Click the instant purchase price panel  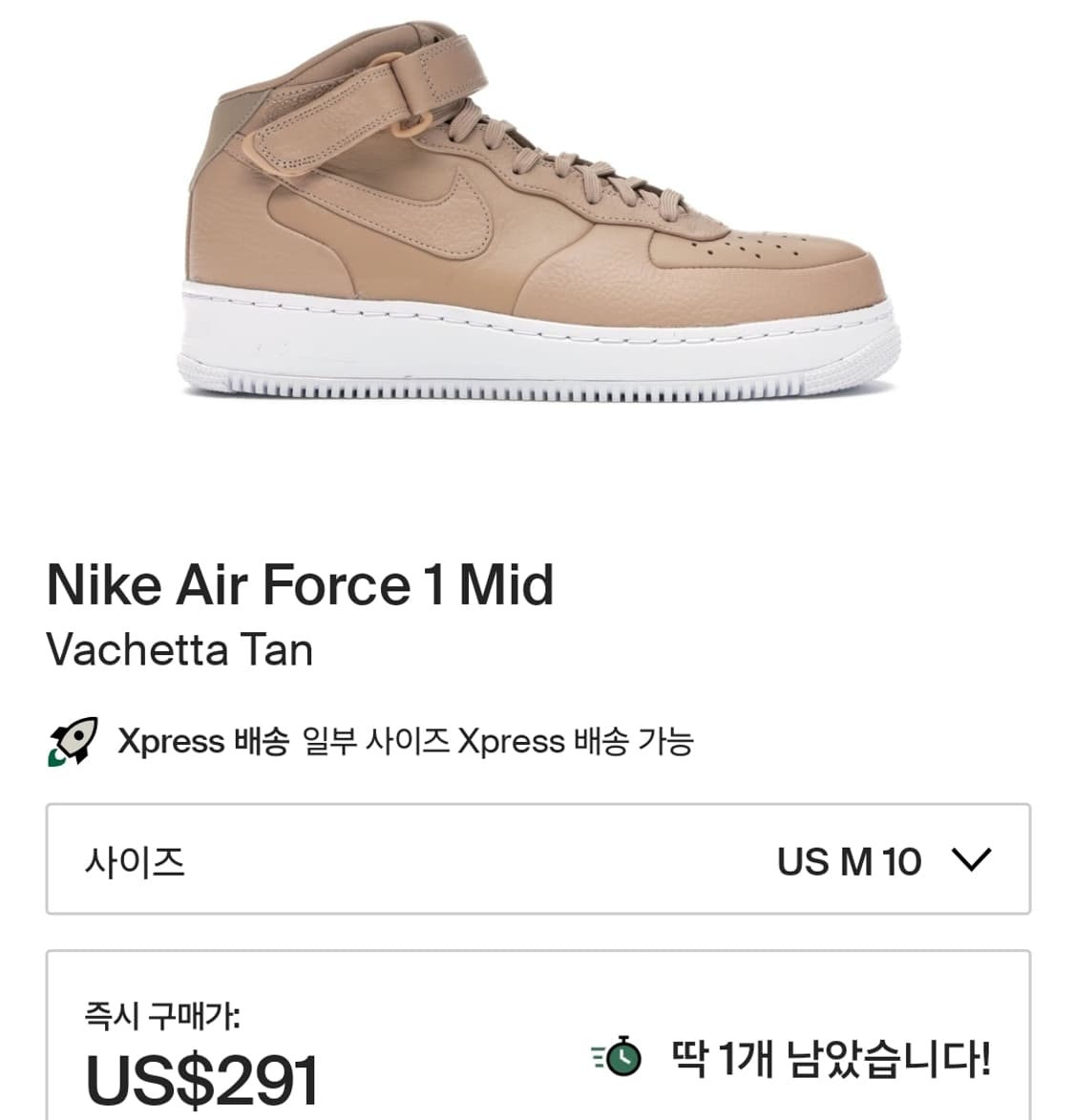(537, 1041)
